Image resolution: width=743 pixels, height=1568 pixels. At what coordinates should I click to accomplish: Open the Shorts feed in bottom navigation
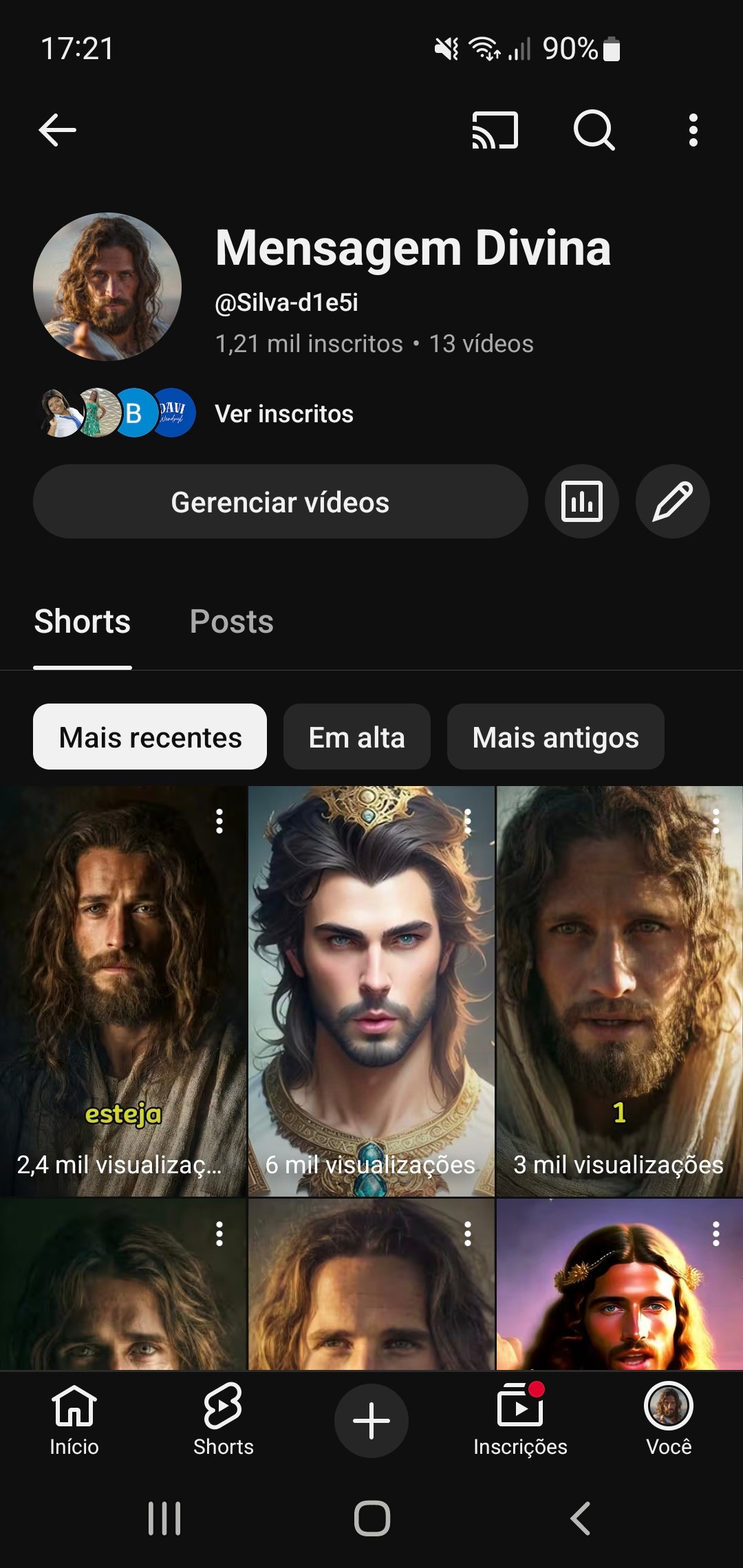click(x=223, y=1419)
